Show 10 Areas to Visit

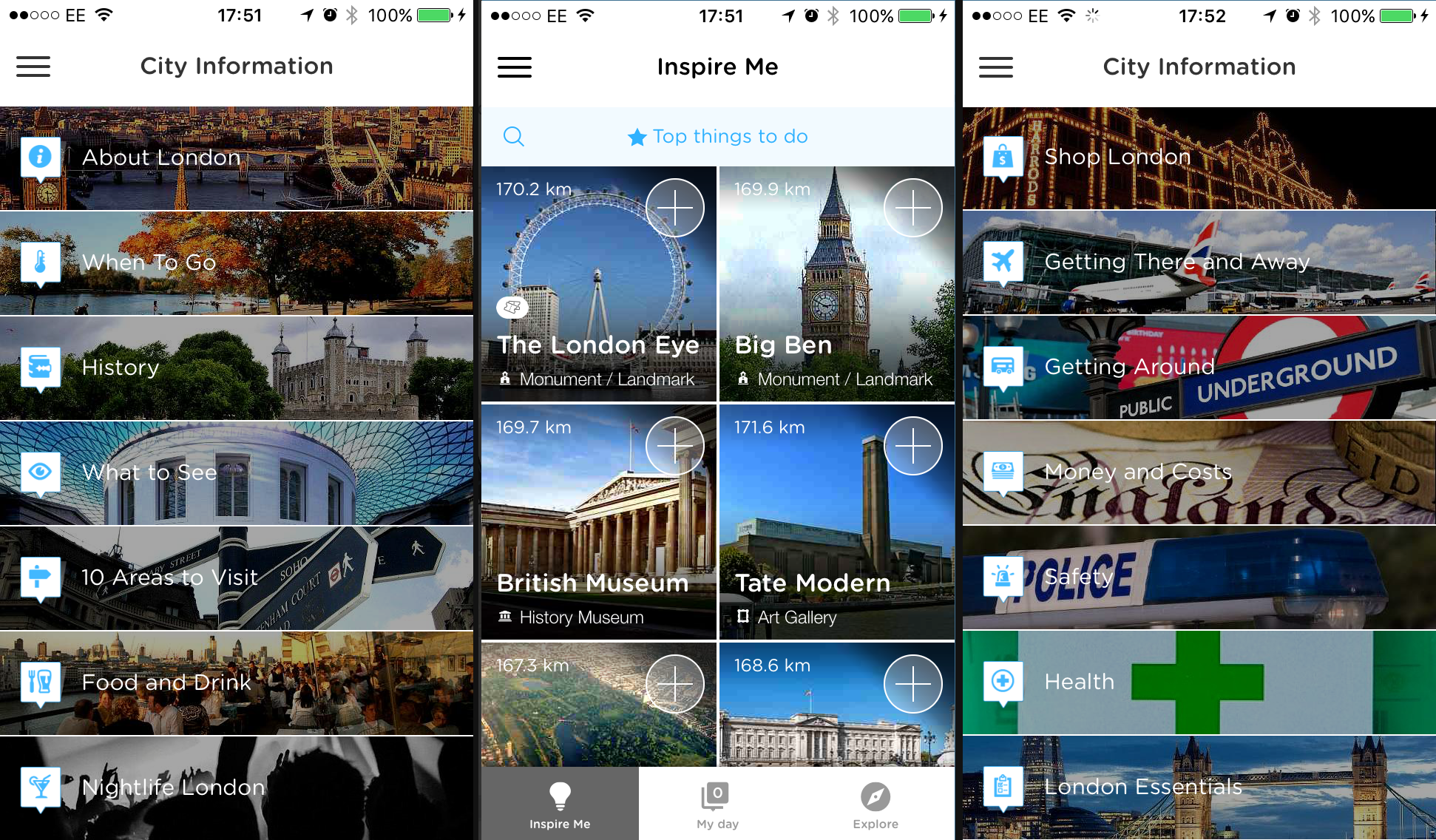pyautogui.click(x=236, y=577)
